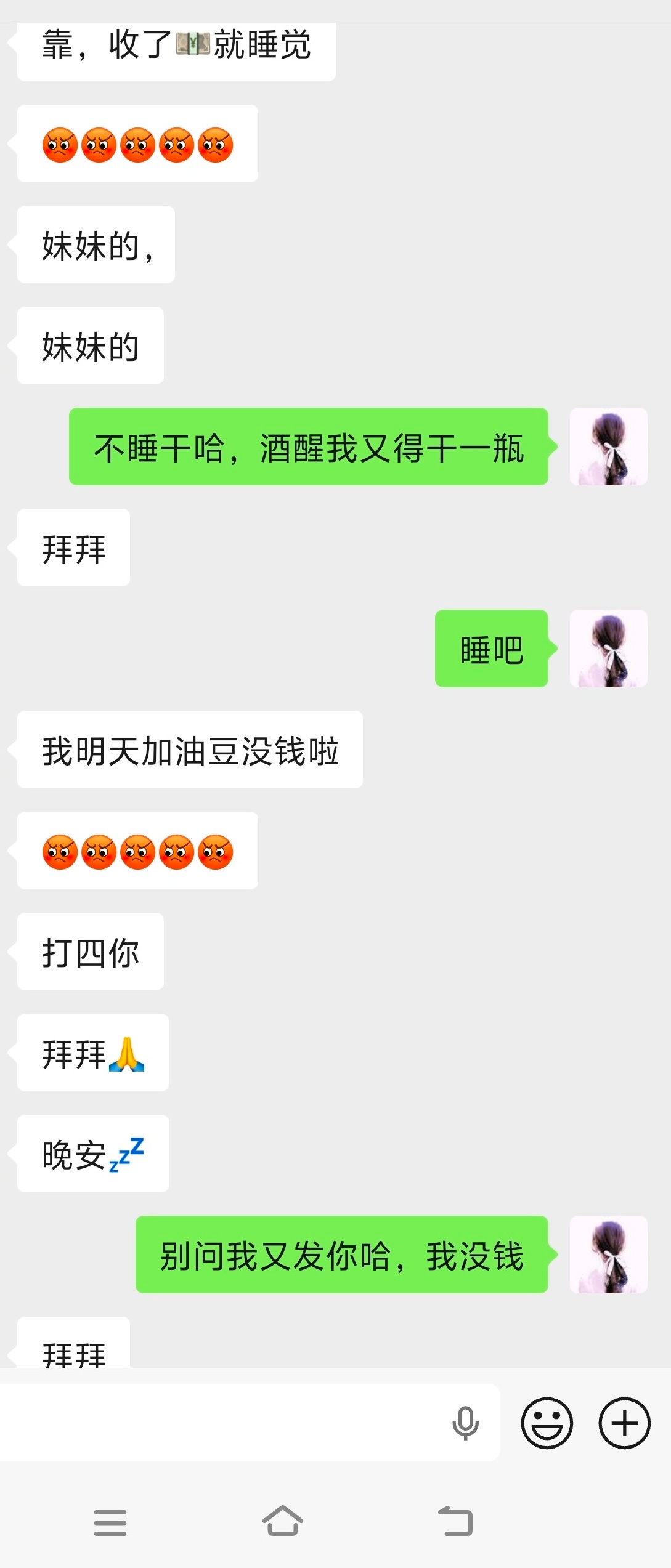Open the plus attachments menu
The height and width of the screenshot is (1568, 671).
[x=624, y=1423]
